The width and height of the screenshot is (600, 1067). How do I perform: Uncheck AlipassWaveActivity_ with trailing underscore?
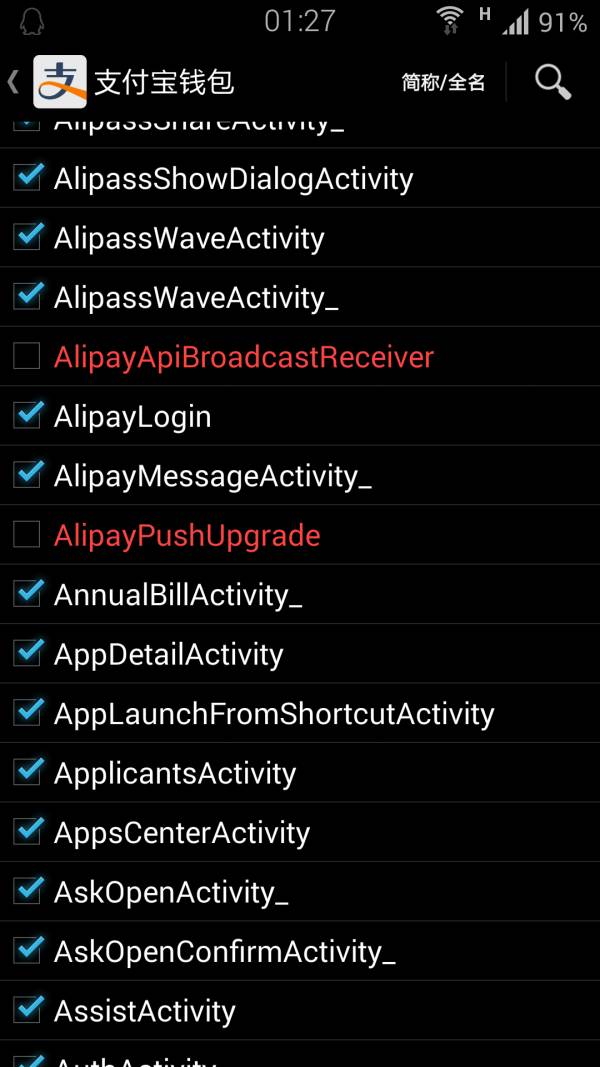click(27, 297)
